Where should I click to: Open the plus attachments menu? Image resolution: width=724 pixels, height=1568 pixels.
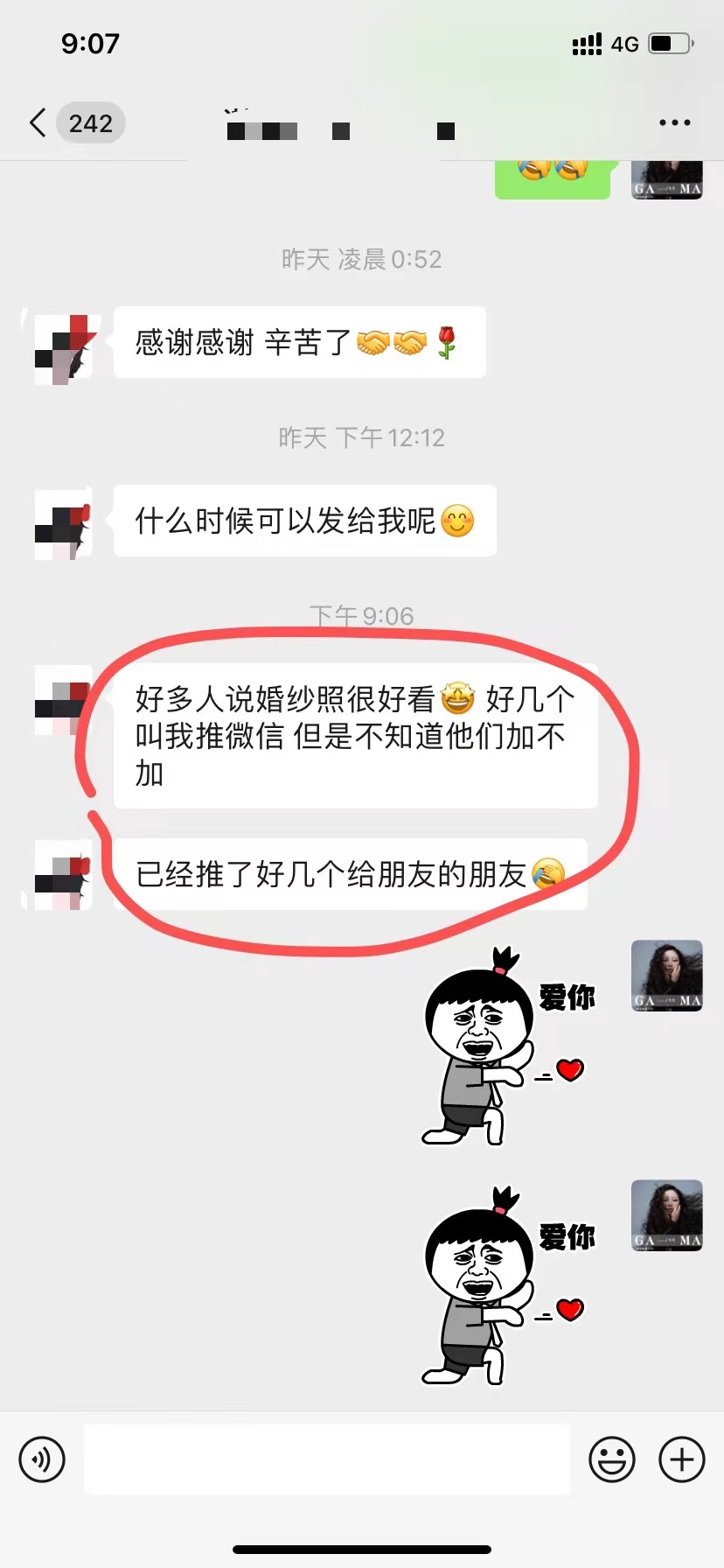[x=682, y=1459]
